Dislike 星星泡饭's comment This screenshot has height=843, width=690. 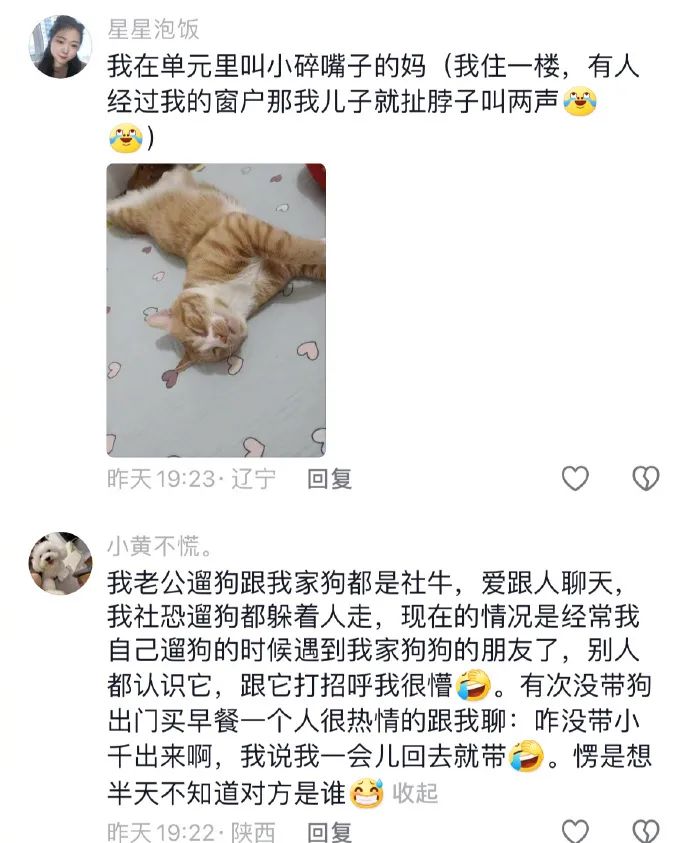pyautogui.click(x=646, y=479)
